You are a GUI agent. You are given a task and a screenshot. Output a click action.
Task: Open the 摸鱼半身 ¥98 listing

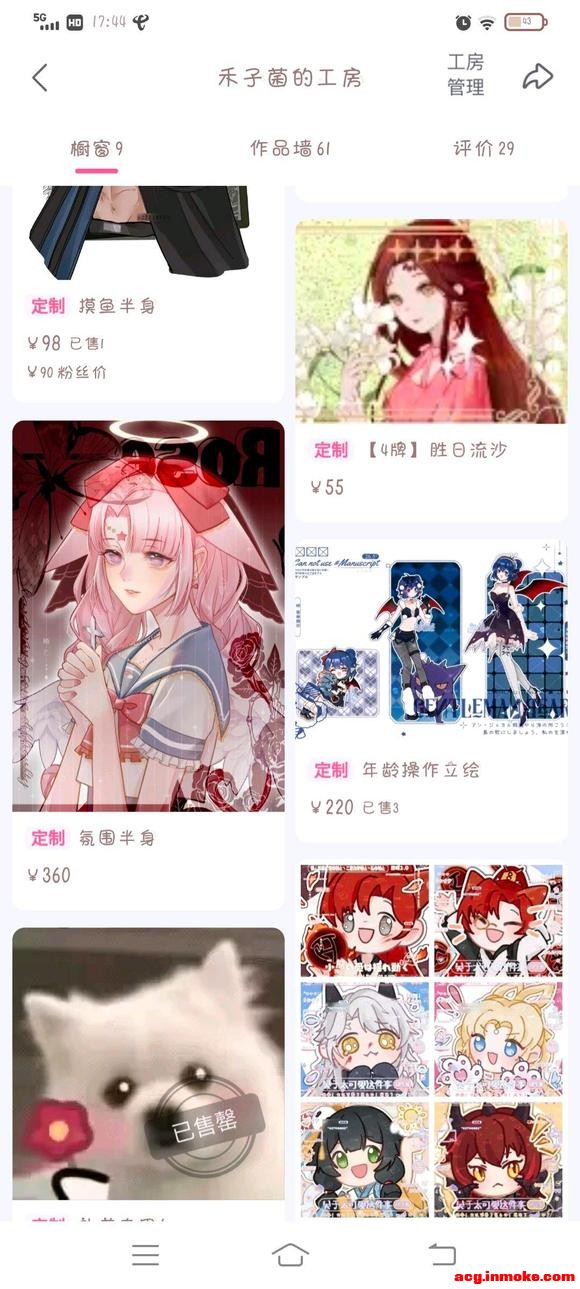(x=148, y=294)
